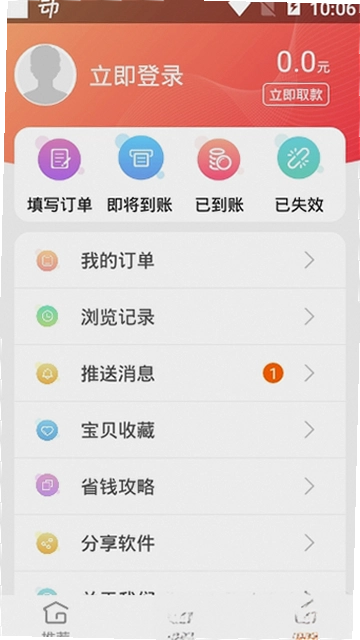Open the 即将到账 shortcut
Screen dimensions: 360x640
[x=140, y=176]
